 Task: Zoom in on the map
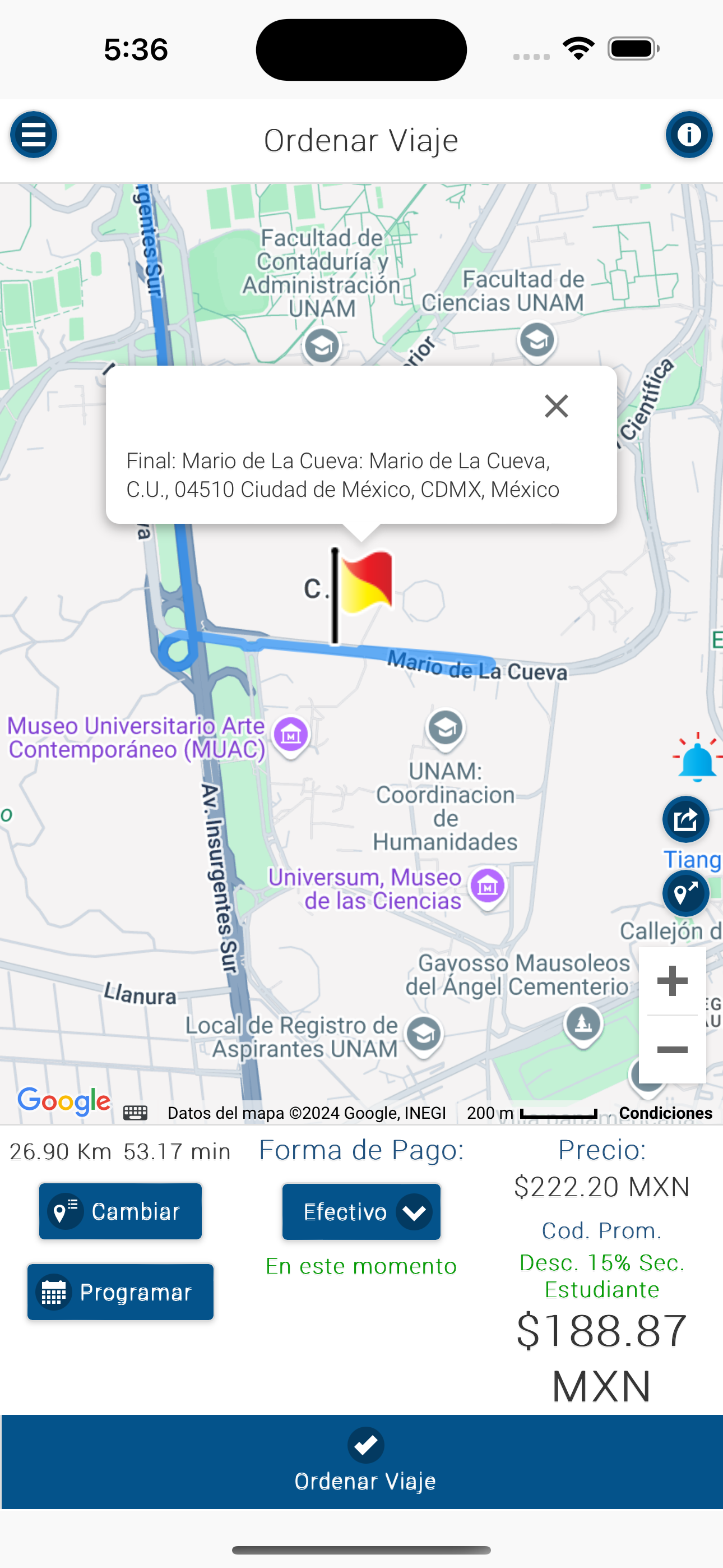click(672, 981)
